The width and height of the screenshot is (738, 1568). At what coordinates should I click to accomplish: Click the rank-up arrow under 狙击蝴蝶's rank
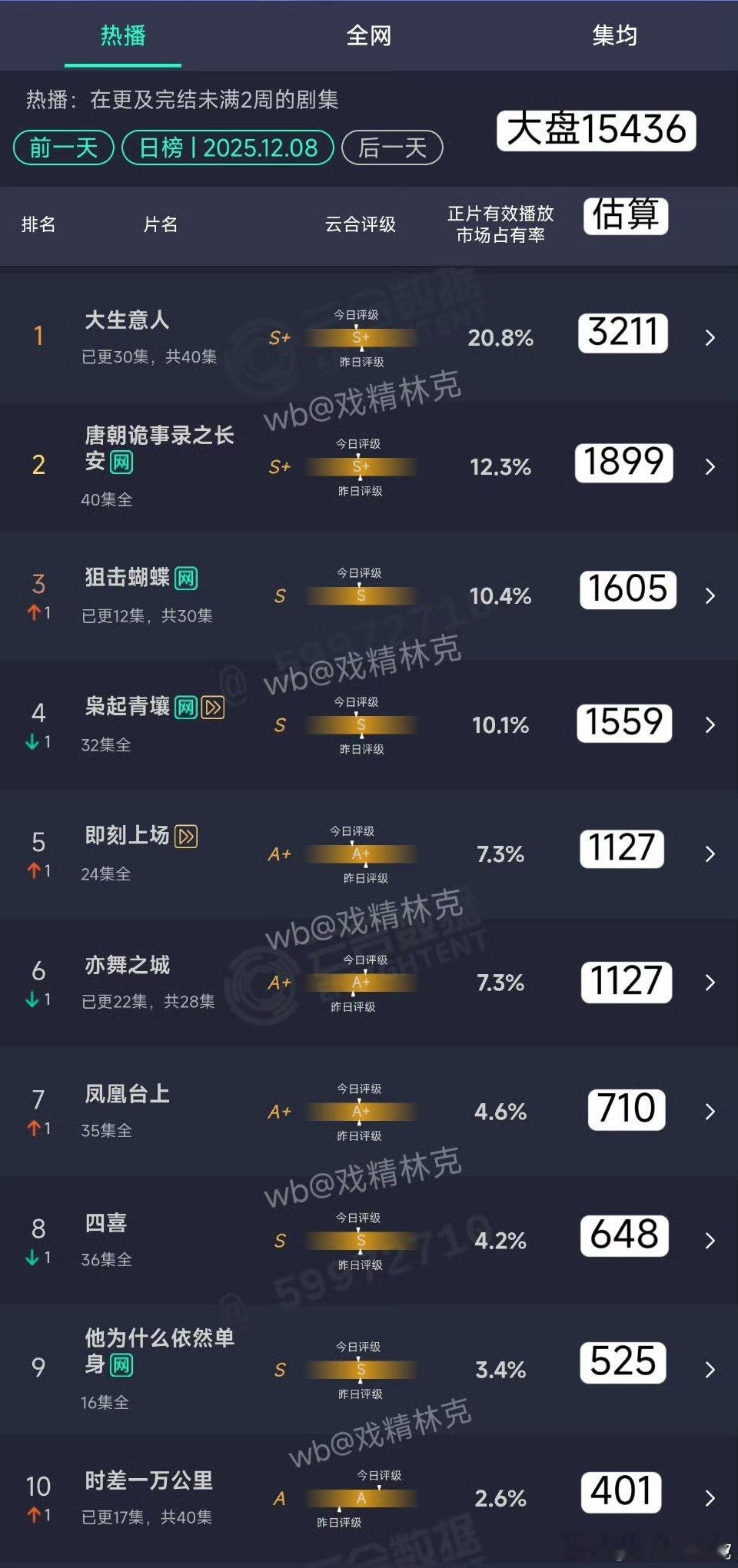(32, 613)
